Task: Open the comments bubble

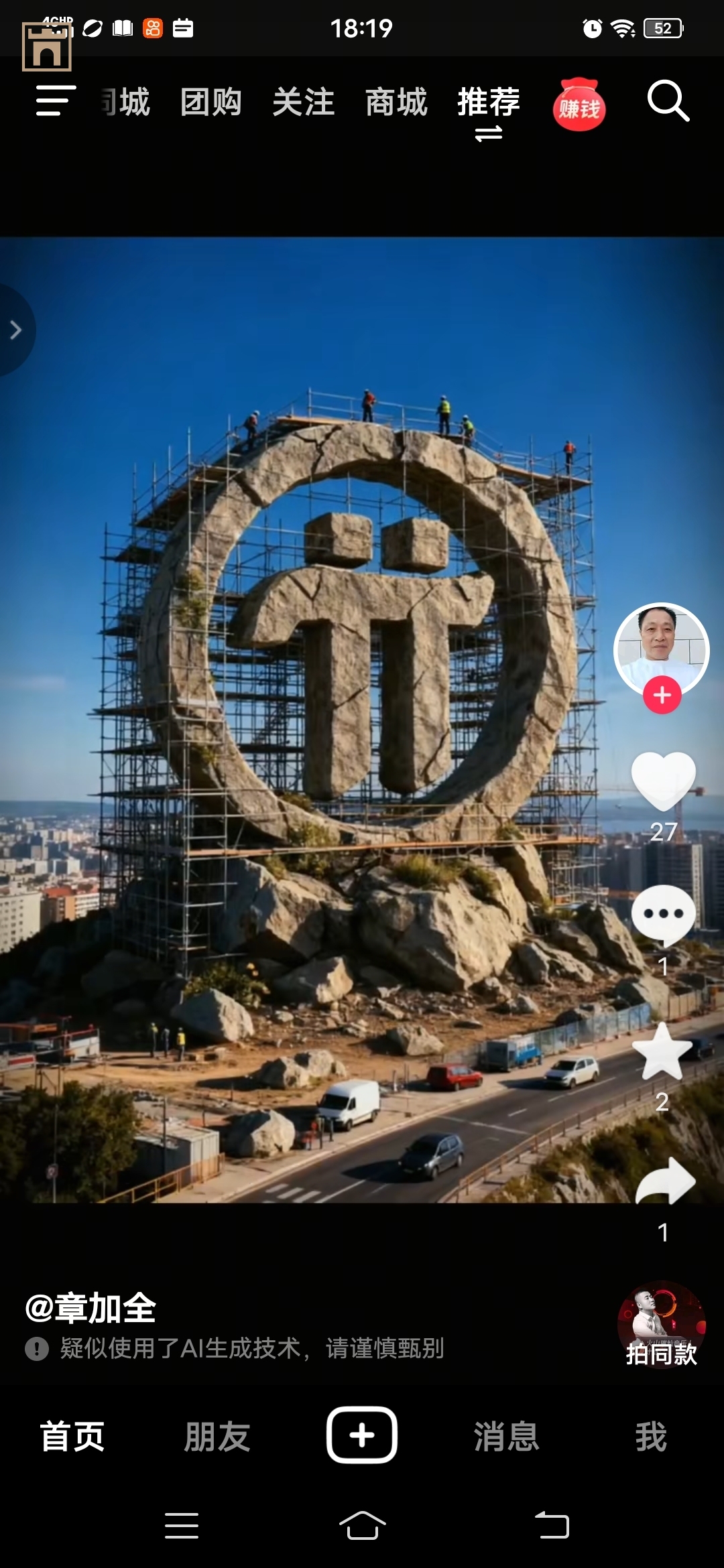Action: (663, 914)
